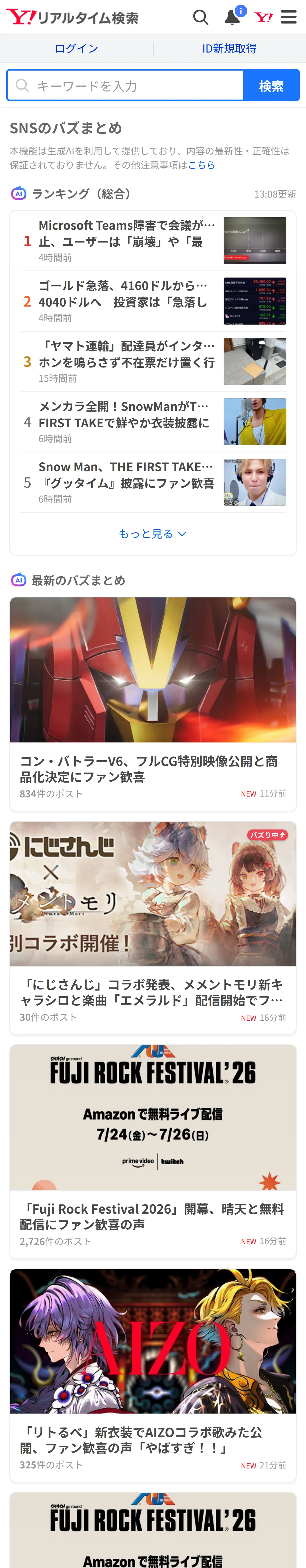Viewport: 306px width, 1568px height.
Task: Open the コン・バトラーV6 buzz card
Action: 153,704
